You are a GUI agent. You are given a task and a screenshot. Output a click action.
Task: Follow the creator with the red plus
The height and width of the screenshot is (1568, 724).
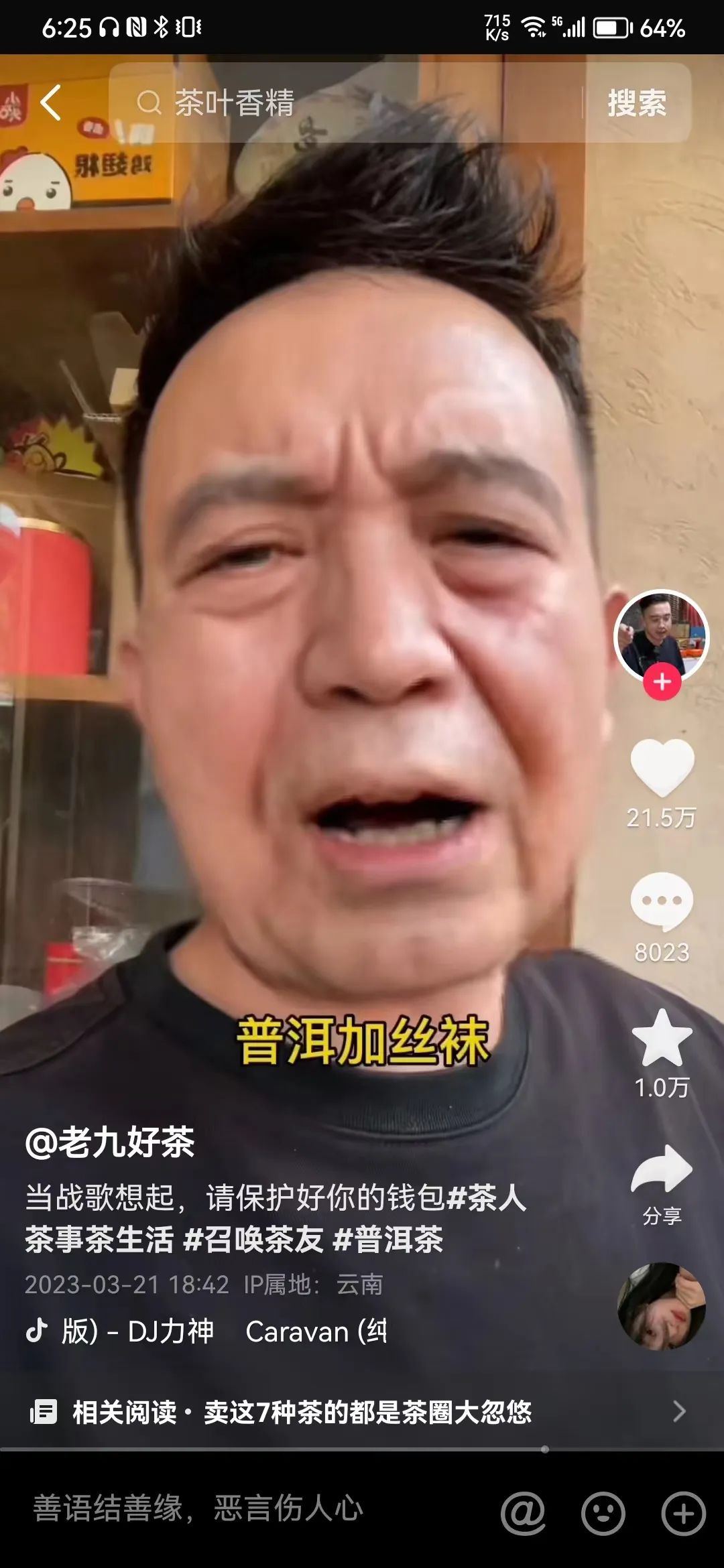(662, 682)
